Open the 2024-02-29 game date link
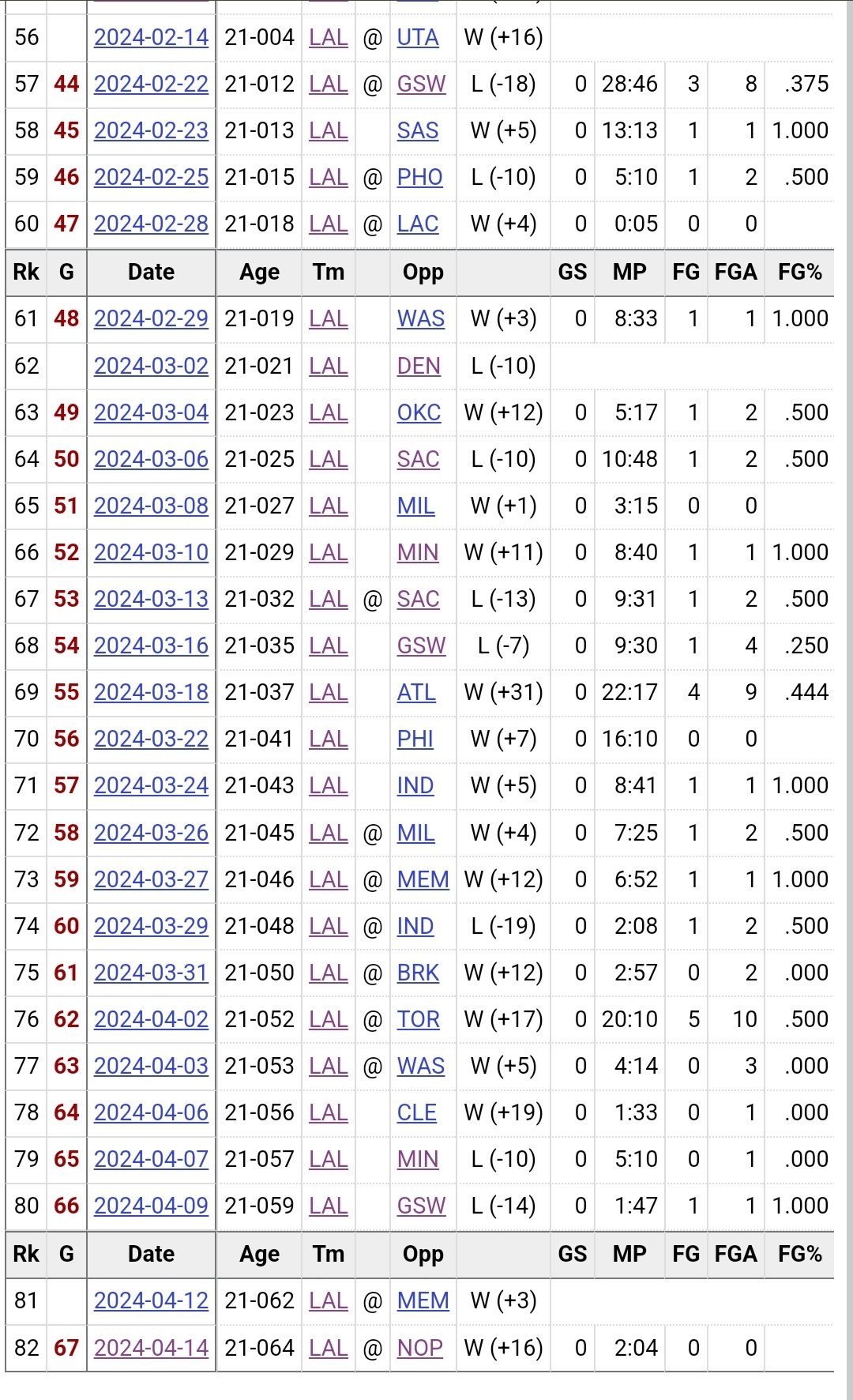Image resolution: width=853 pixels, height=1400 pixels. 151,318
